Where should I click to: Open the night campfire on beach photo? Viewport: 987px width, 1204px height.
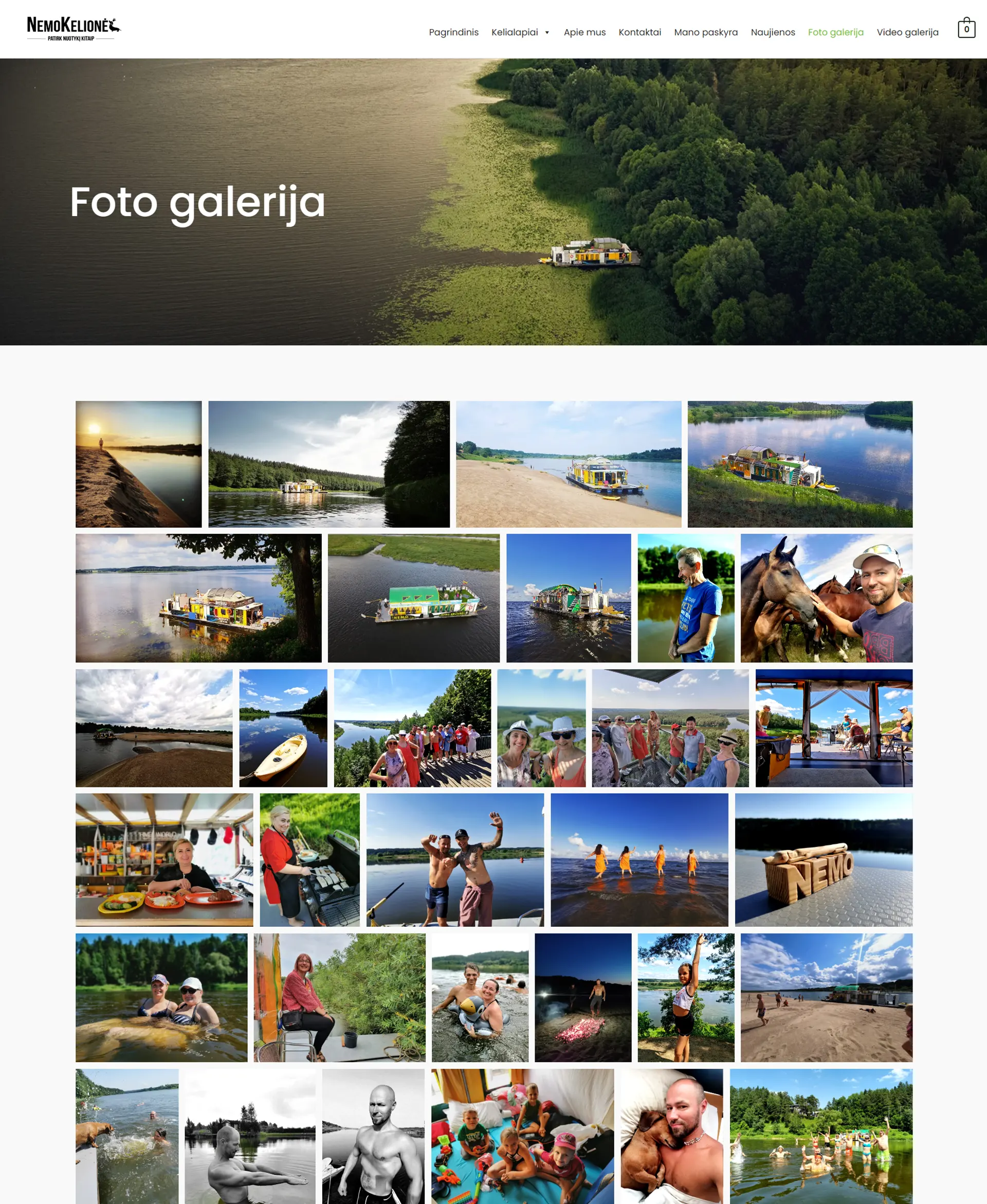582,997
